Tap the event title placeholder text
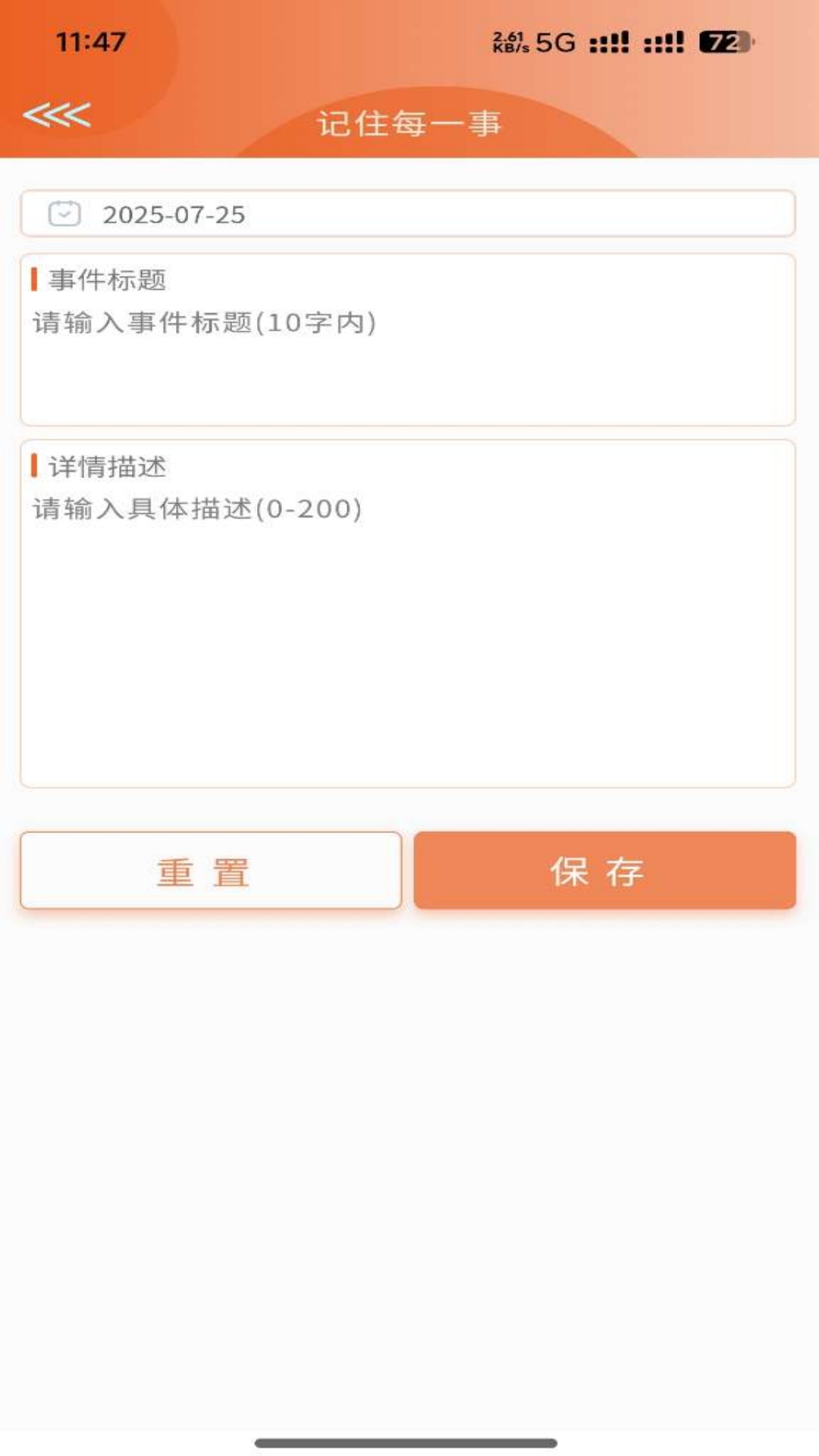This screenshot has height=1456, width=819. click(203, 323)
